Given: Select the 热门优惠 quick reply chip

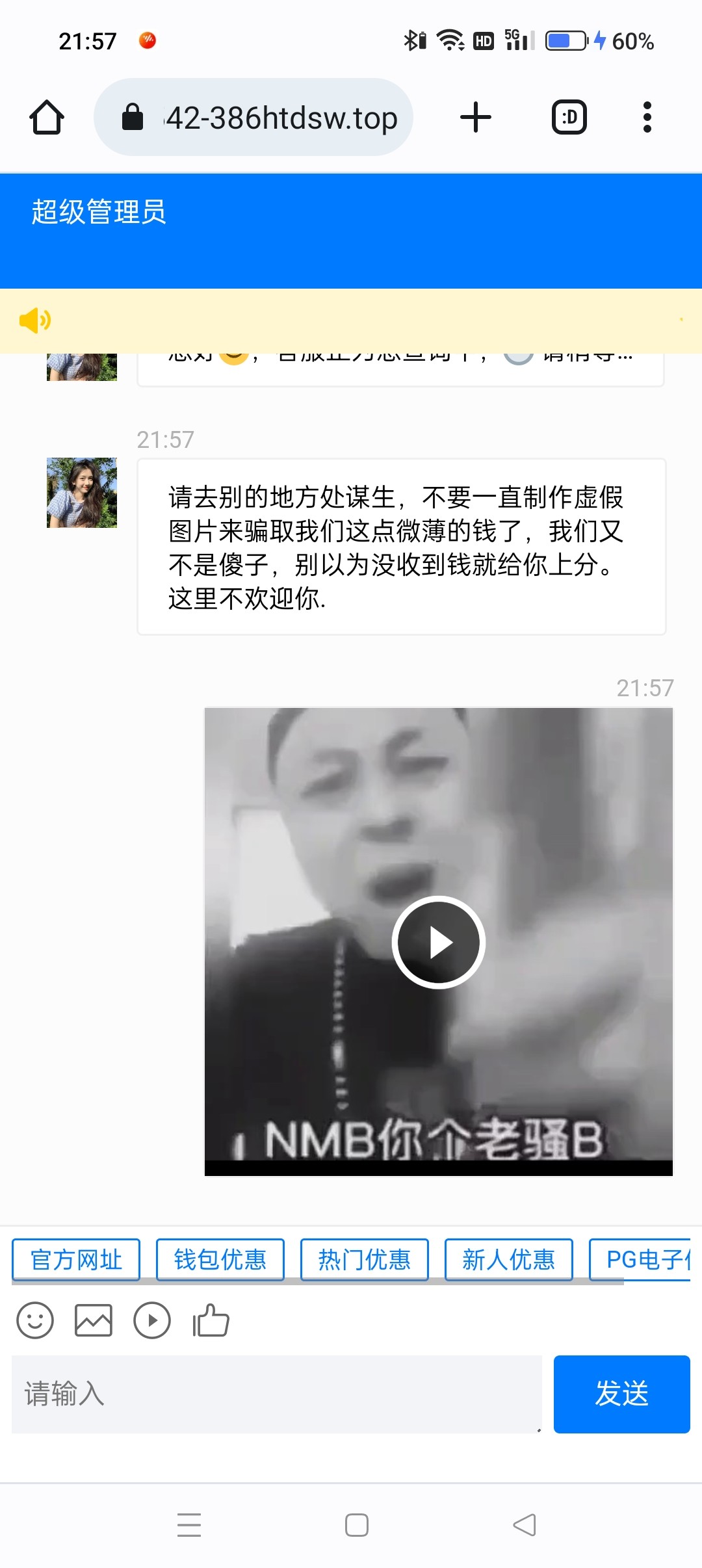Looking at the screenshot, I should 364,1259.
